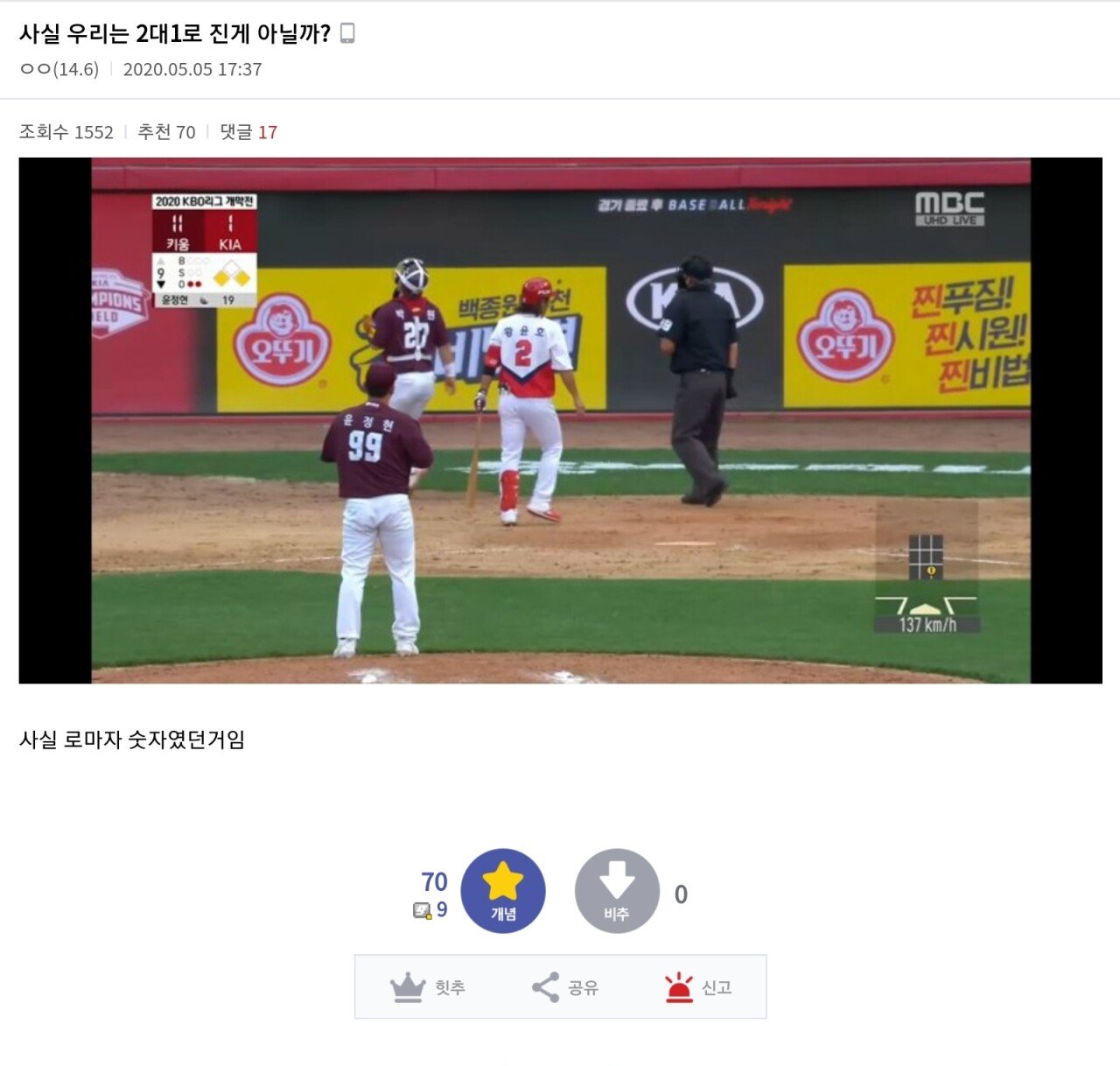This screenshot has width=1120, height=1066.
Task: Share this post via 공유
Action: click(x=565, y=987)
